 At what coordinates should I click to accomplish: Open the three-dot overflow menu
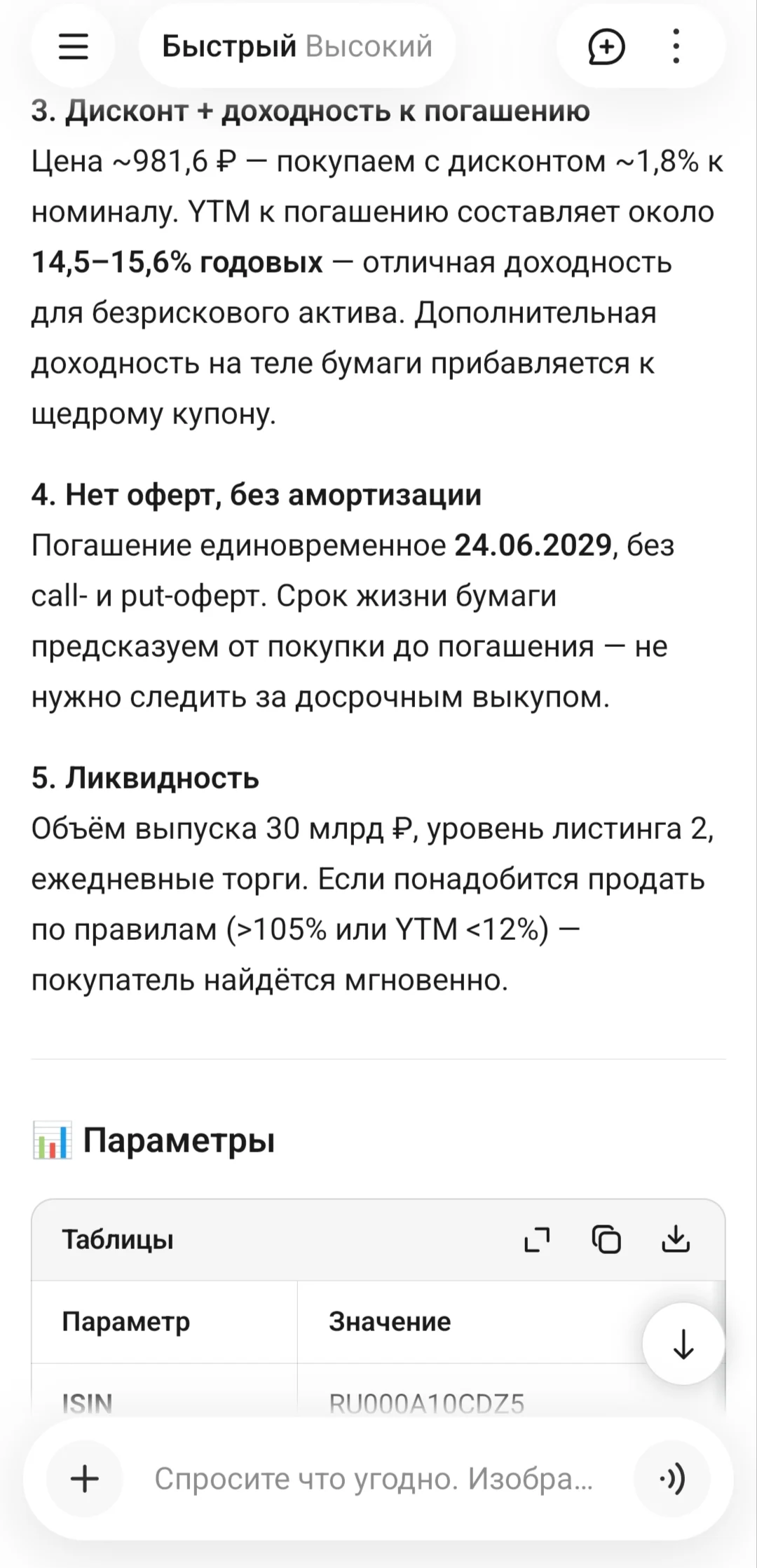(x=676, y=47)
